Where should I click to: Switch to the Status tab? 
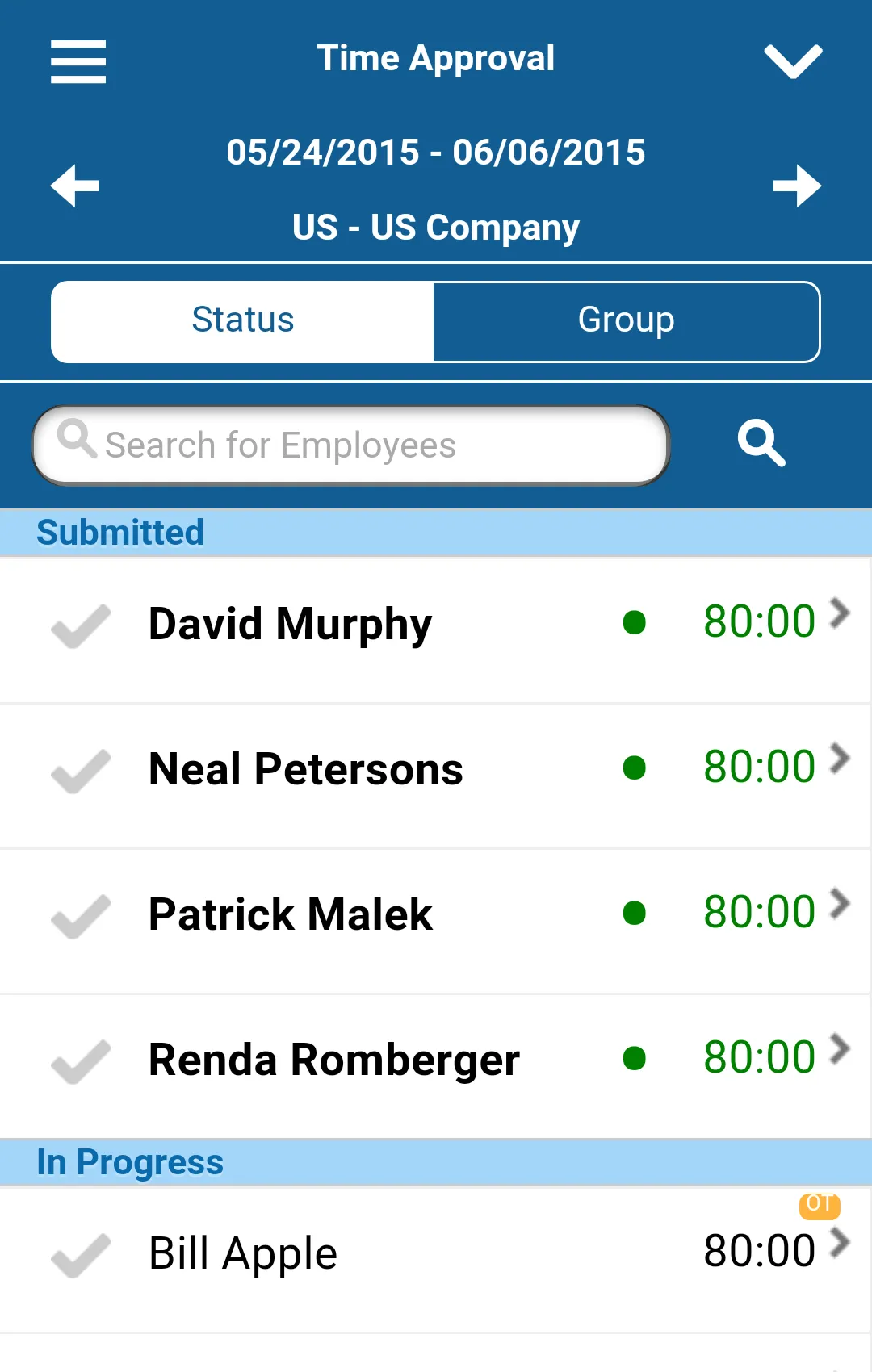(243, 321)
